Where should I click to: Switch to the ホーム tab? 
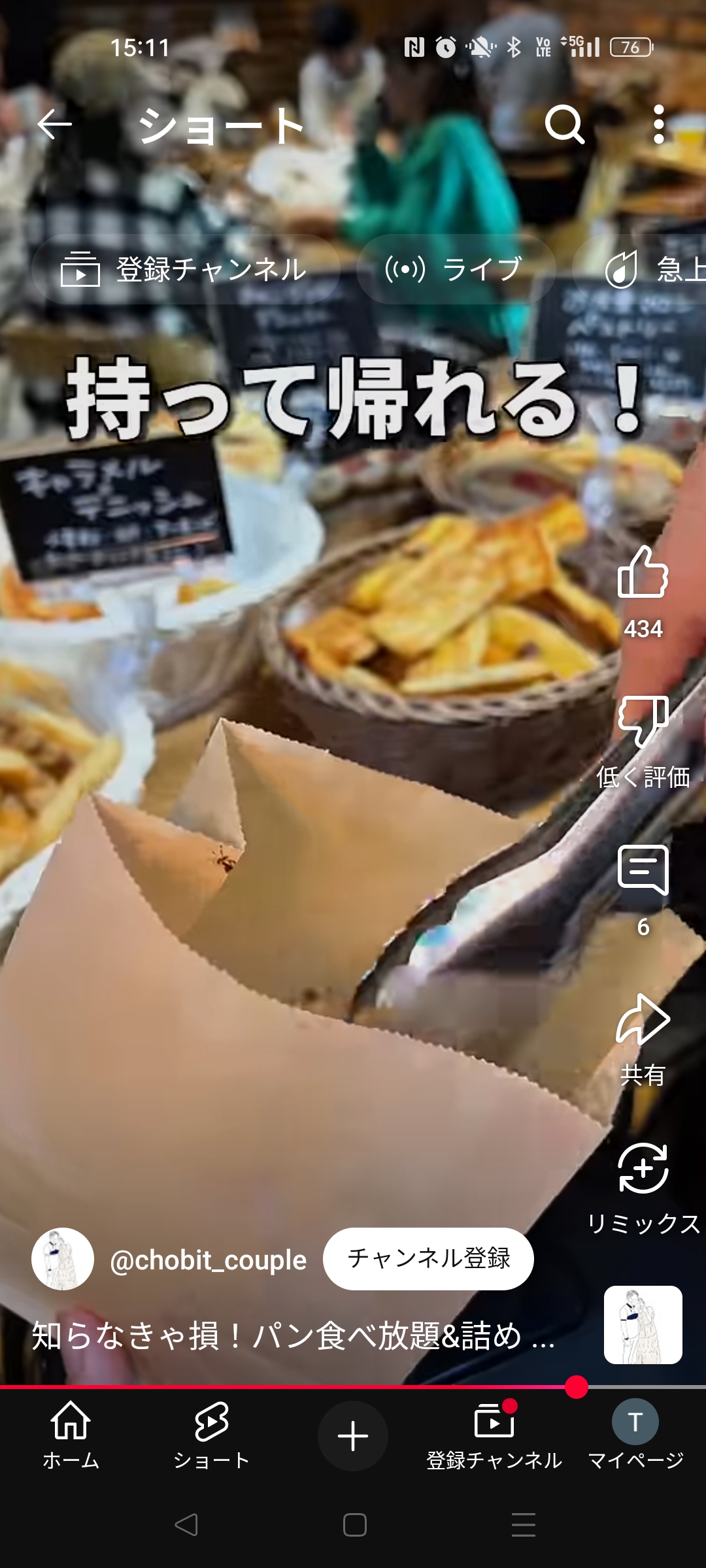pos(71,1435)
